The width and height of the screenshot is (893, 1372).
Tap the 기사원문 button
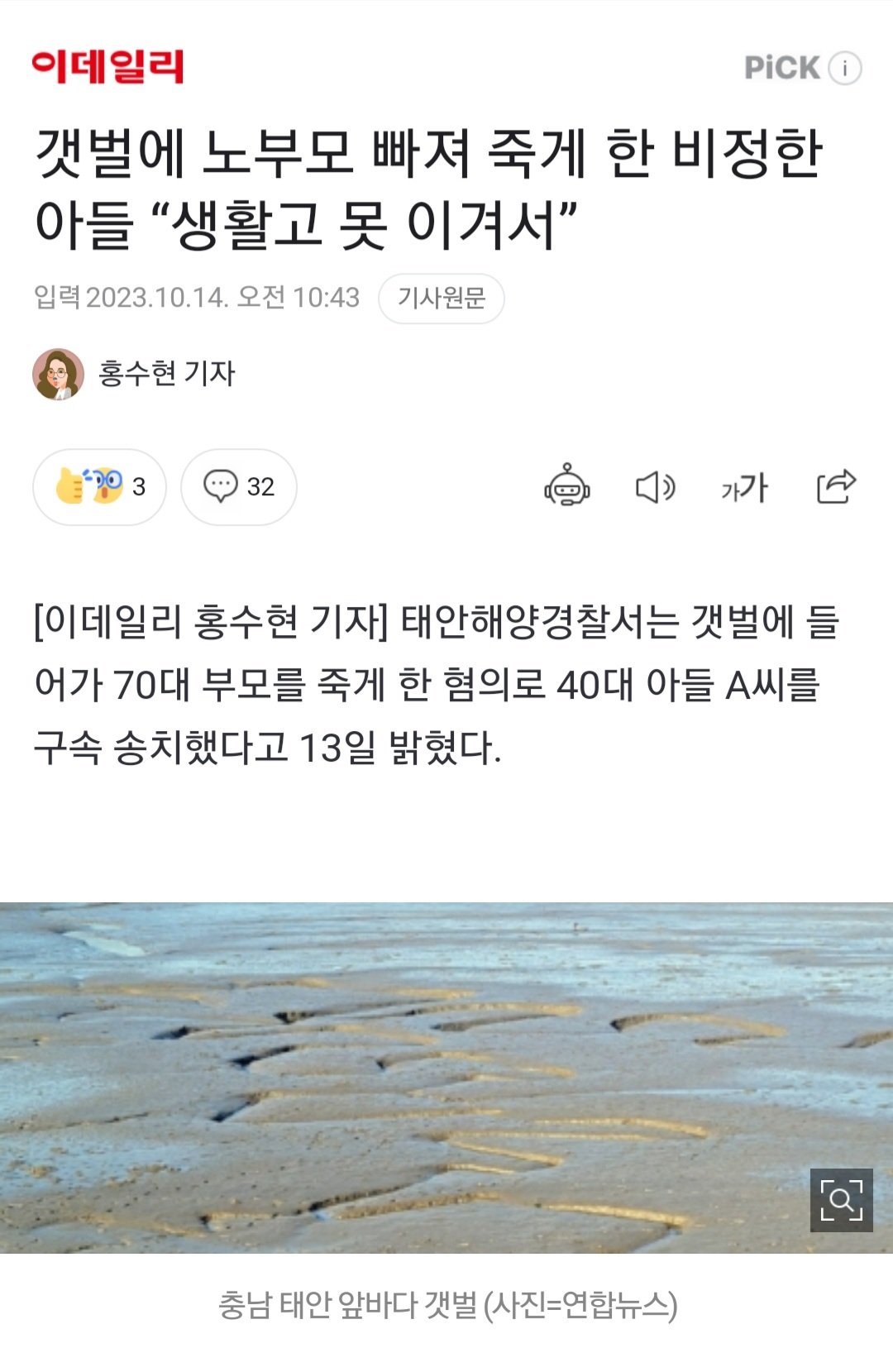[441, 298]
